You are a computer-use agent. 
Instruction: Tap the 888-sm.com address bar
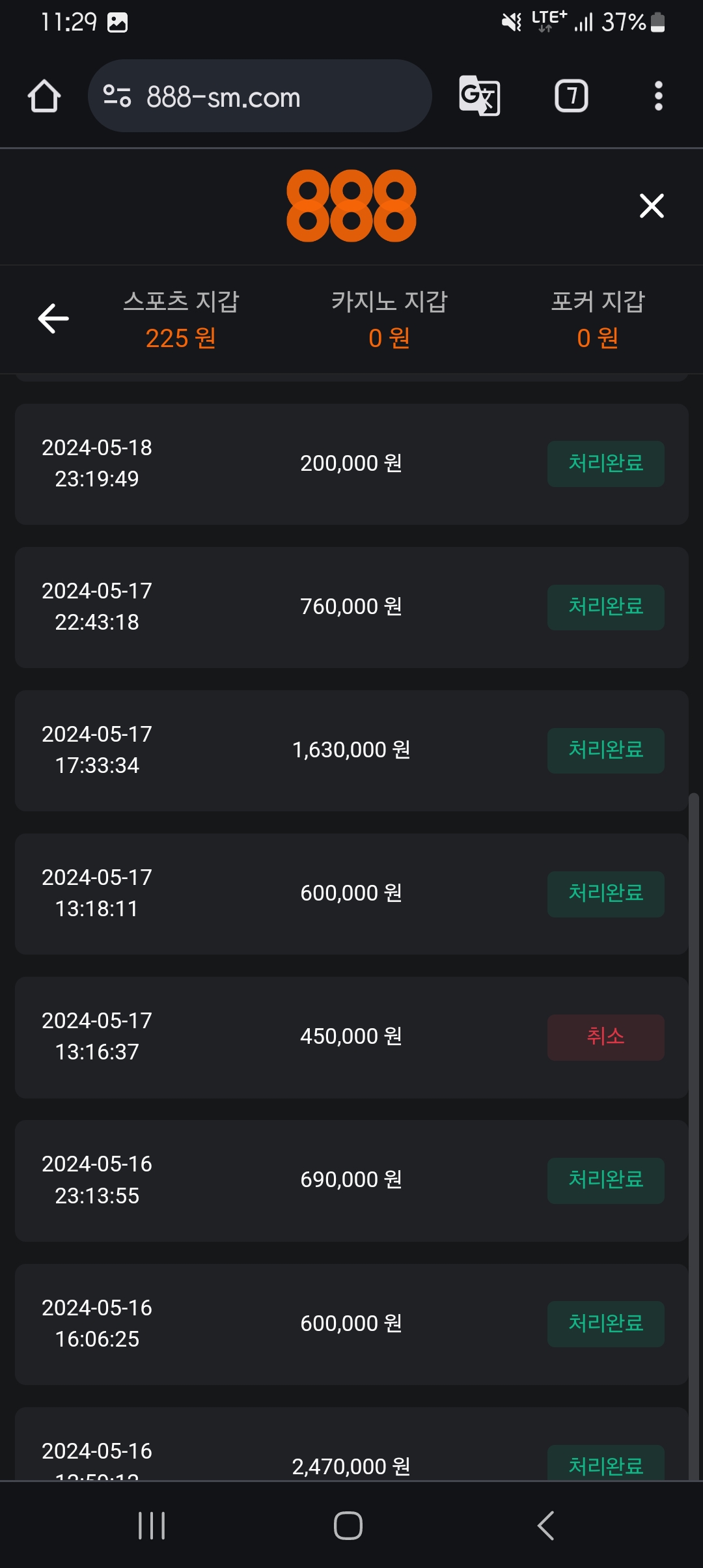(x=259, y=96)
